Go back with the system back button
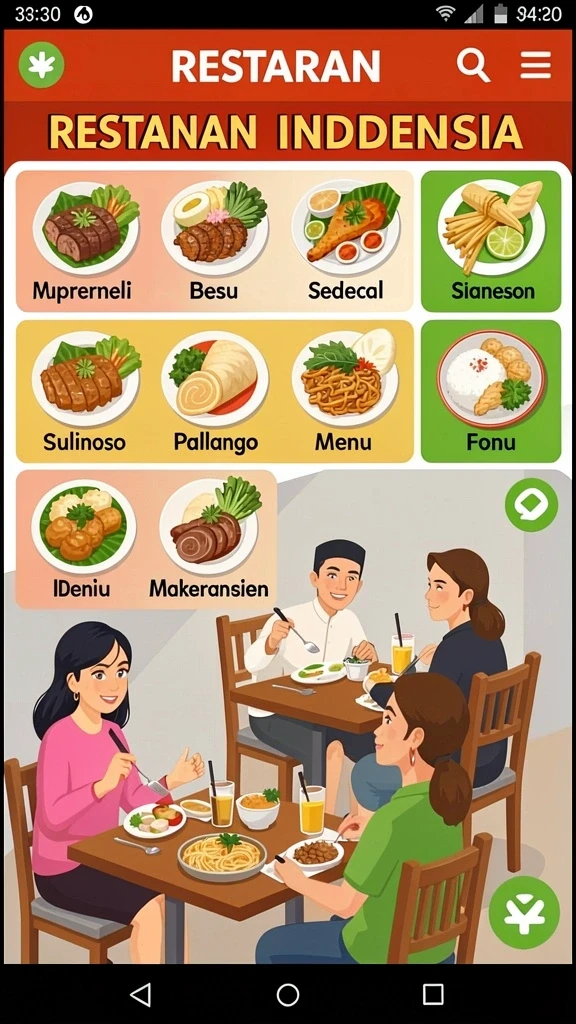 (x=140, y=995)
